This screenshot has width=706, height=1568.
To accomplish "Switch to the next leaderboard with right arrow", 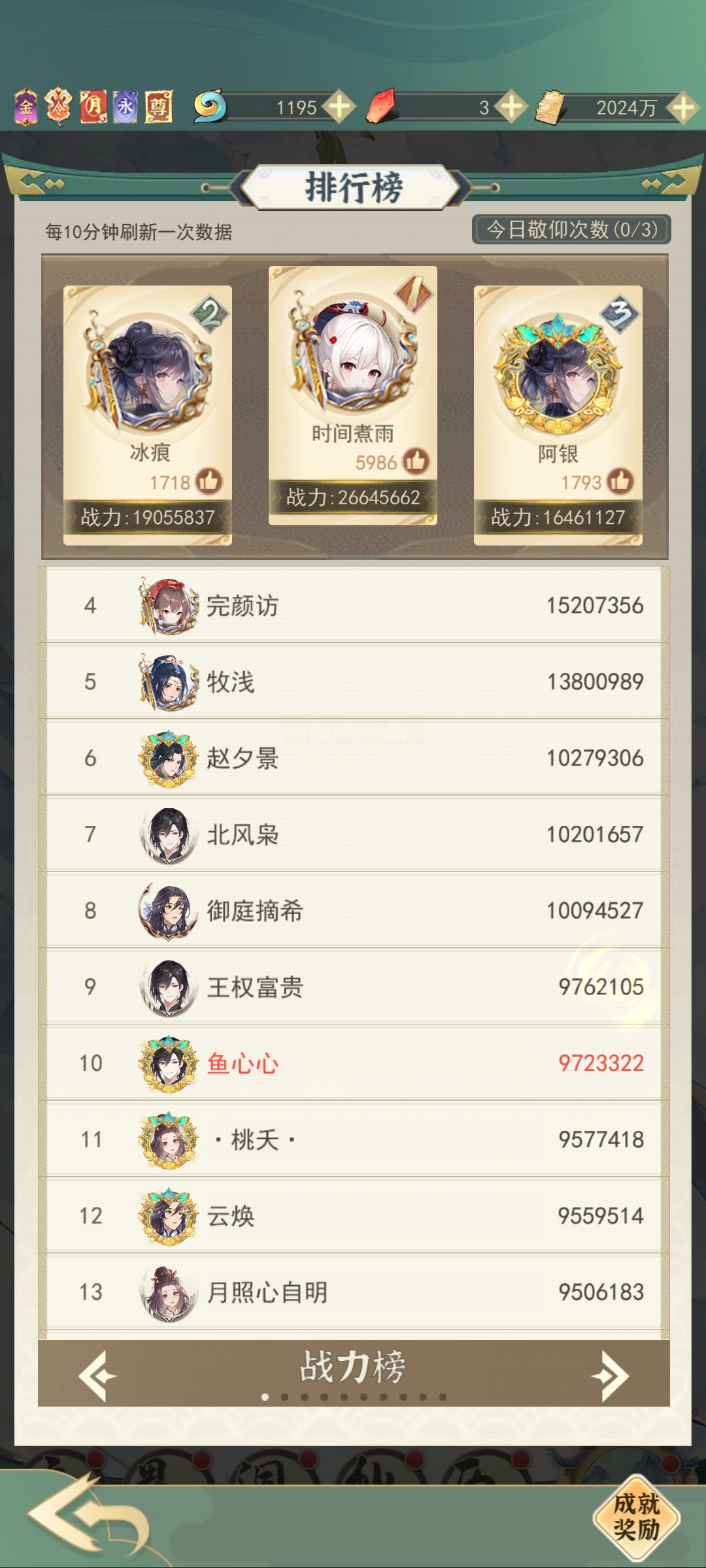I will click(610, 1376).
